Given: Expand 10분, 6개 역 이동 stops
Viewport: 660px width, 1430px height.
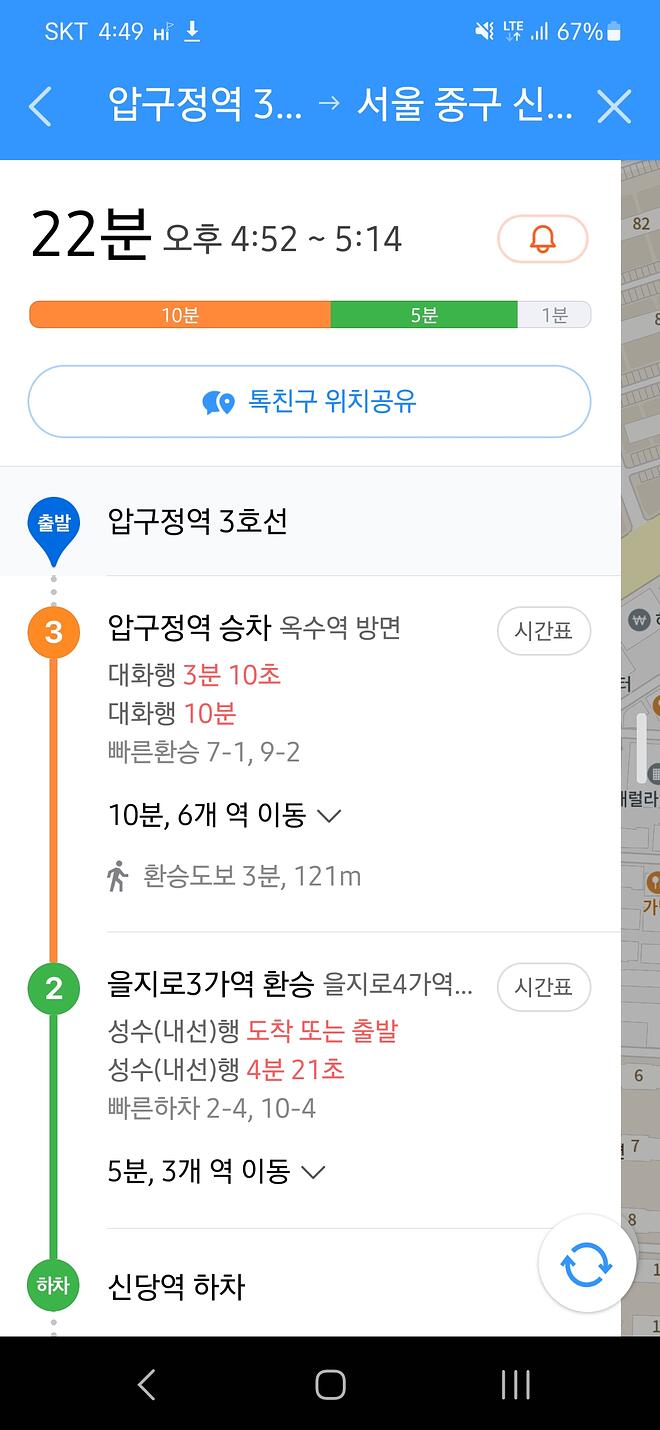Looking at the screenshot, I should [x=225, y=816].
